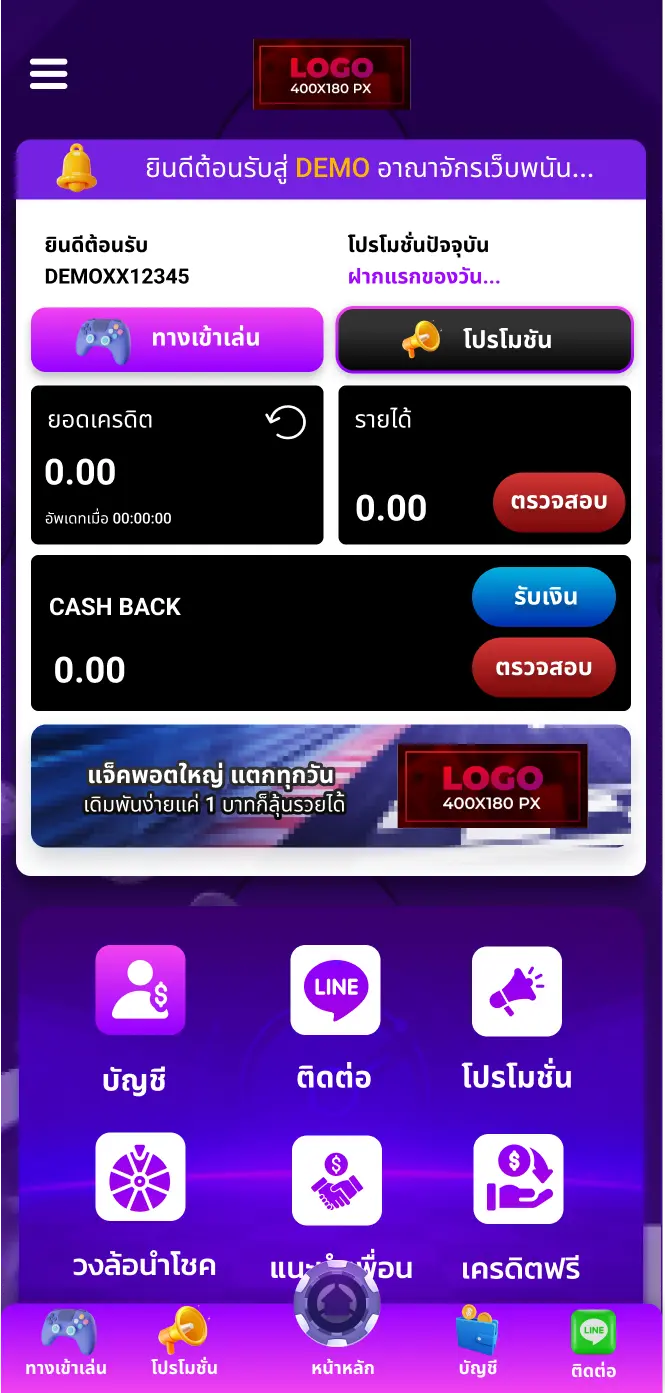The width and height of the screenshot is (665, 1393).
Task: Switch to บัญชี wallet bottom tab
Action: tap(478, 1343)
